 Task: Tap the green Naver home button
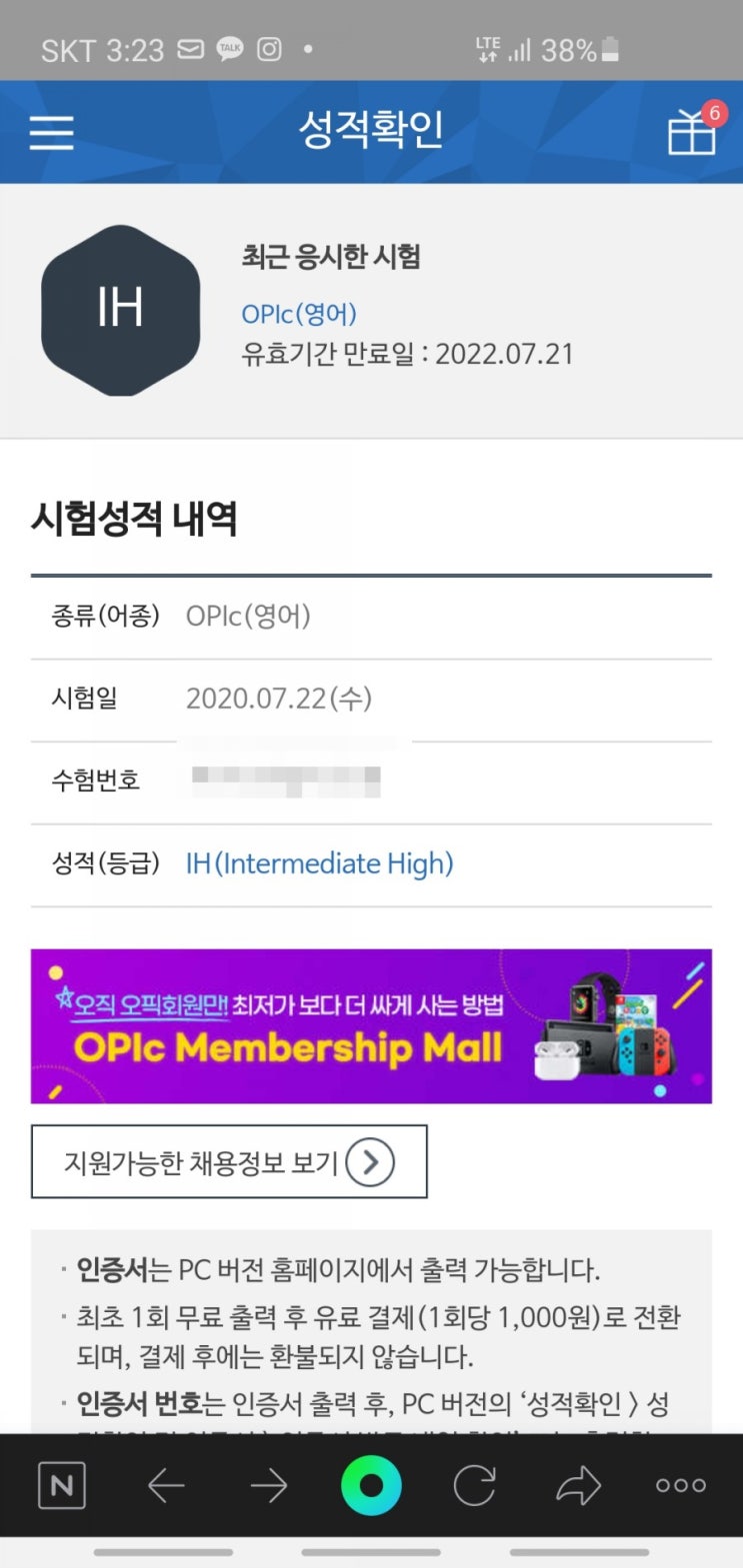[x=371, y=1486]
